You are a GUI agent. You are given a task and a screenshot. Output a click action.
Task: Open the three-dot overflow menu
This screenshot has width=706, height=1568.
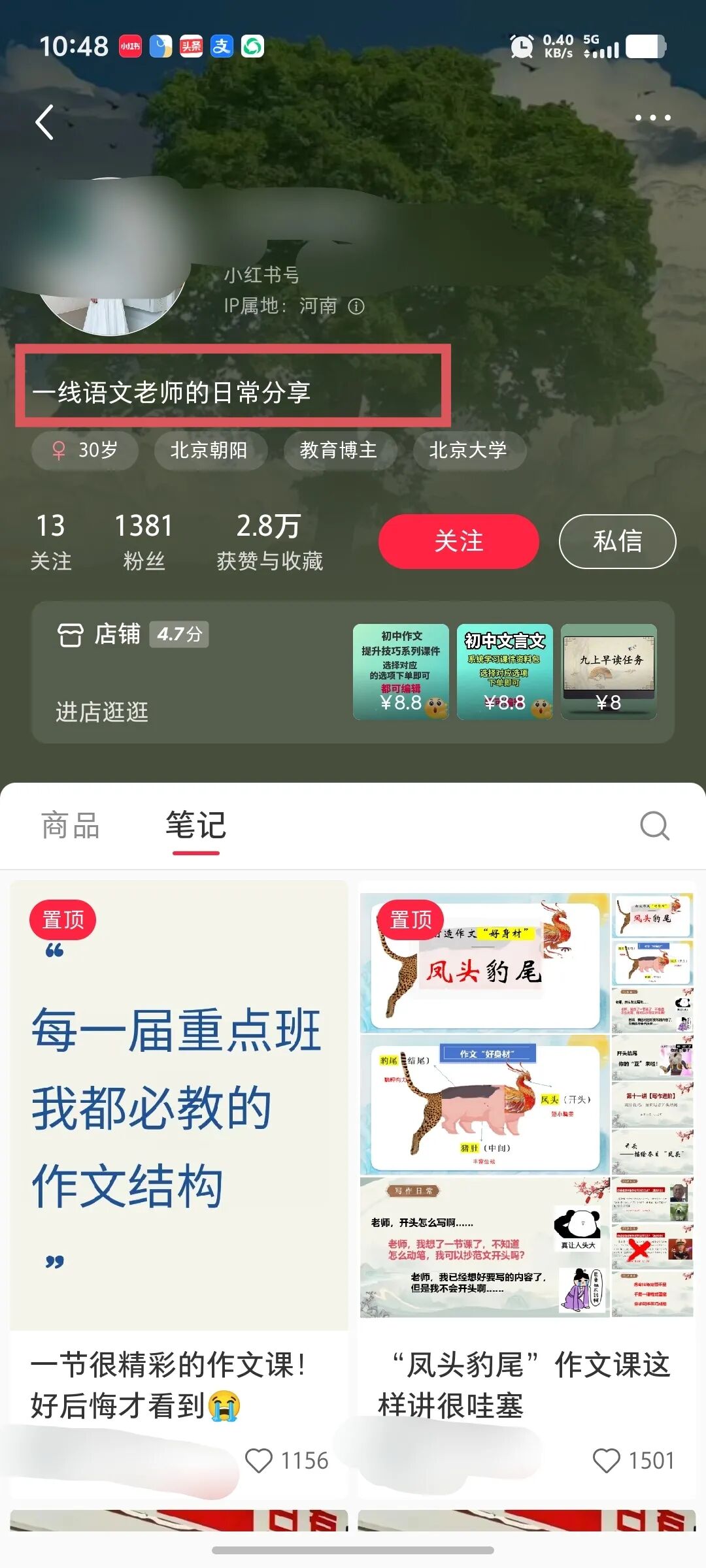(652, 118)
